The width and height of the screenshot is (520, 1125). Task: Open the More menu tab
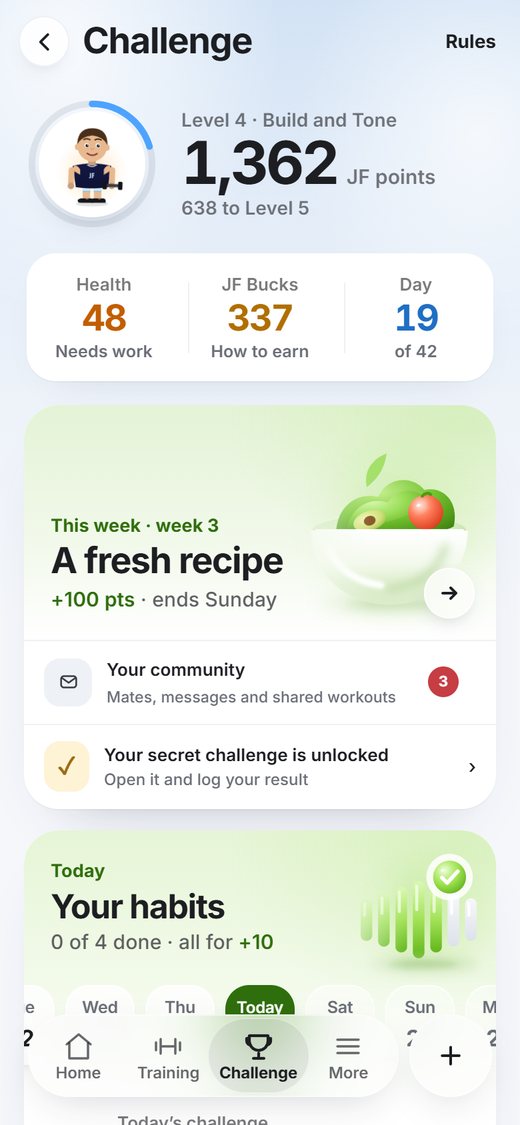[x=349, y=1058]
